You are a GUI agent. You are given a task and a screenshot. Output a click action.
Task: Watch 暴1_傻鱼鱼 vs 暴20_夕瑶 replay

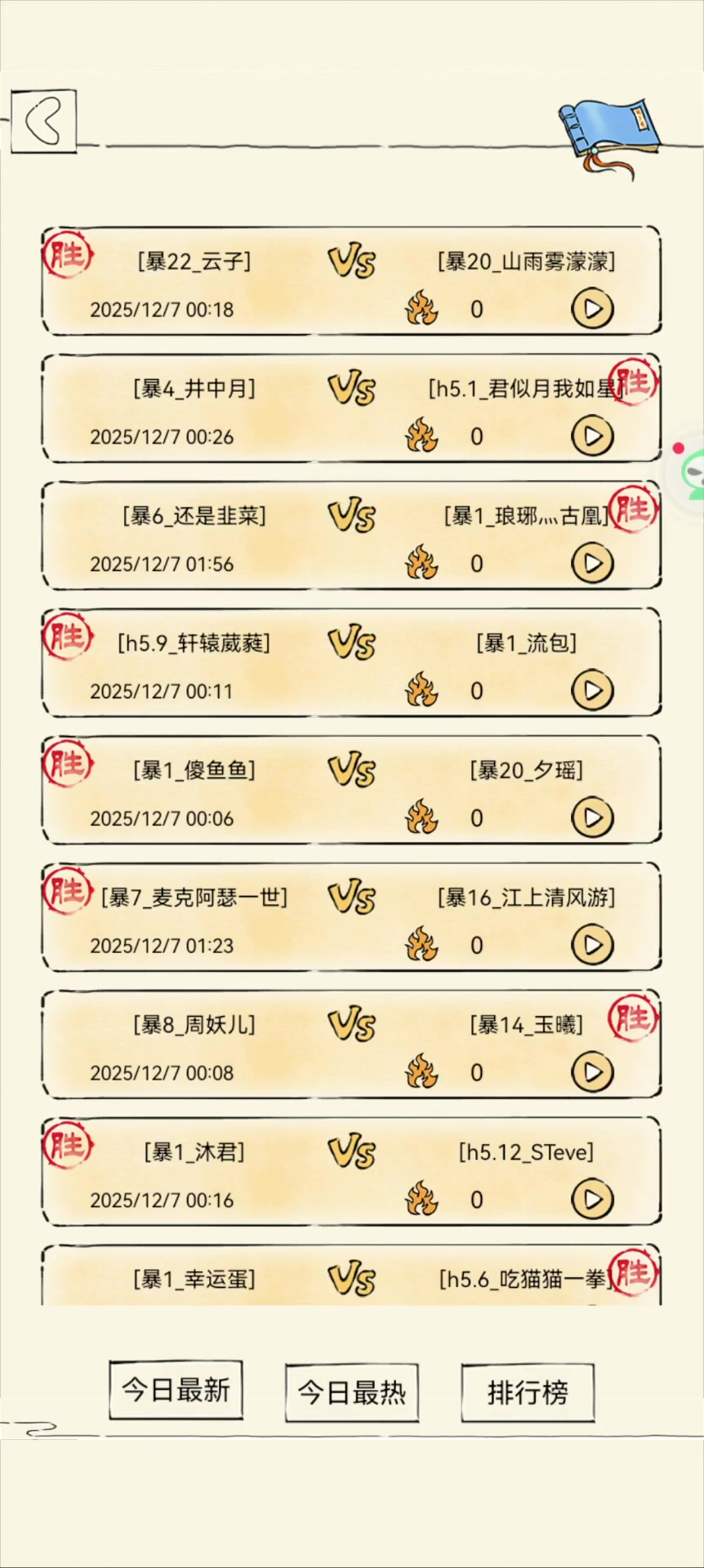pyautogui.click(x=592, y=817)
